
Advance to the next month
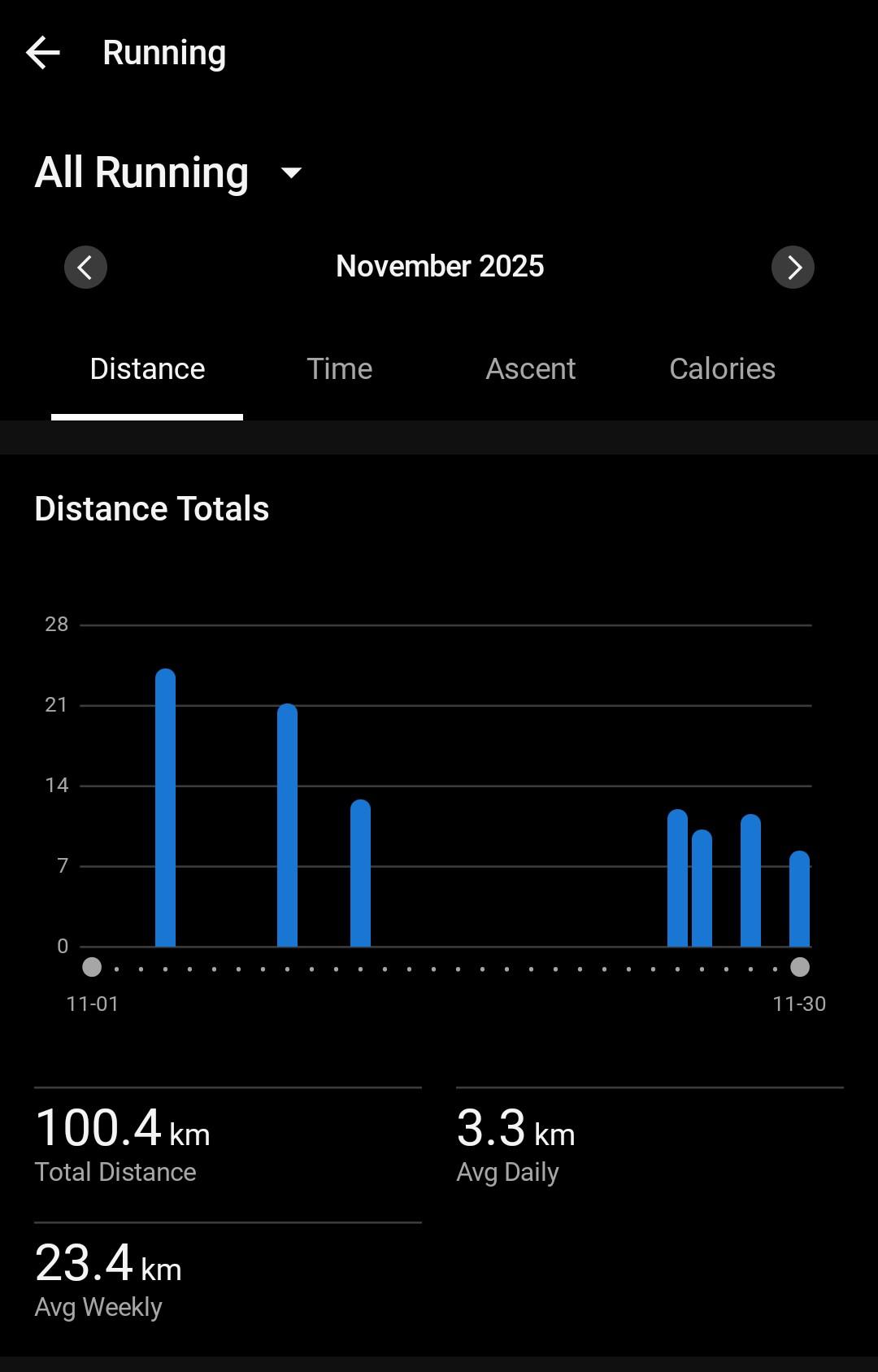[793, 267]
